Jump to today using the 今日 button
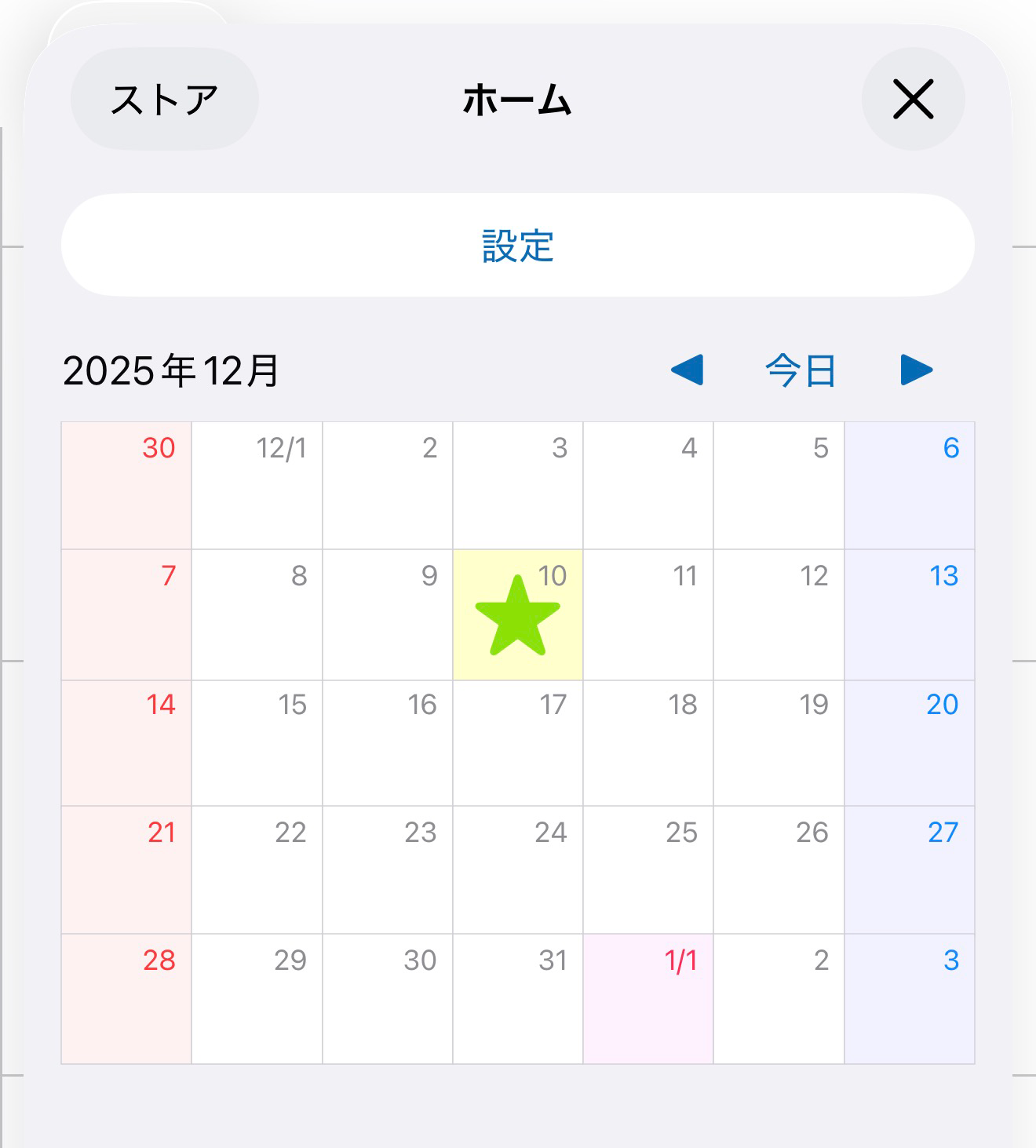 (x=801, y=371)
